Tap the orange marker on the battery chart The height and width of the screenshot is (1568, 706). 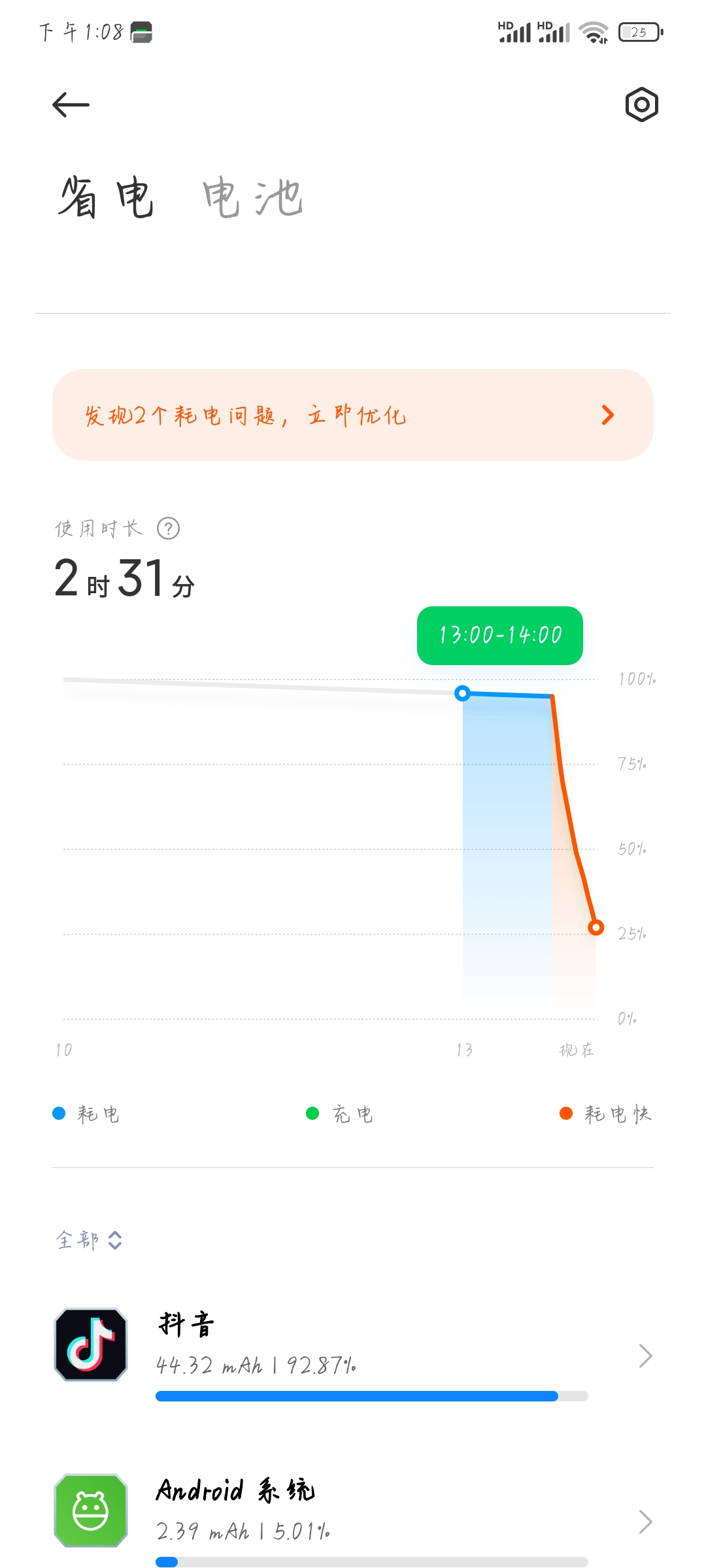click(x=596, y=927)
